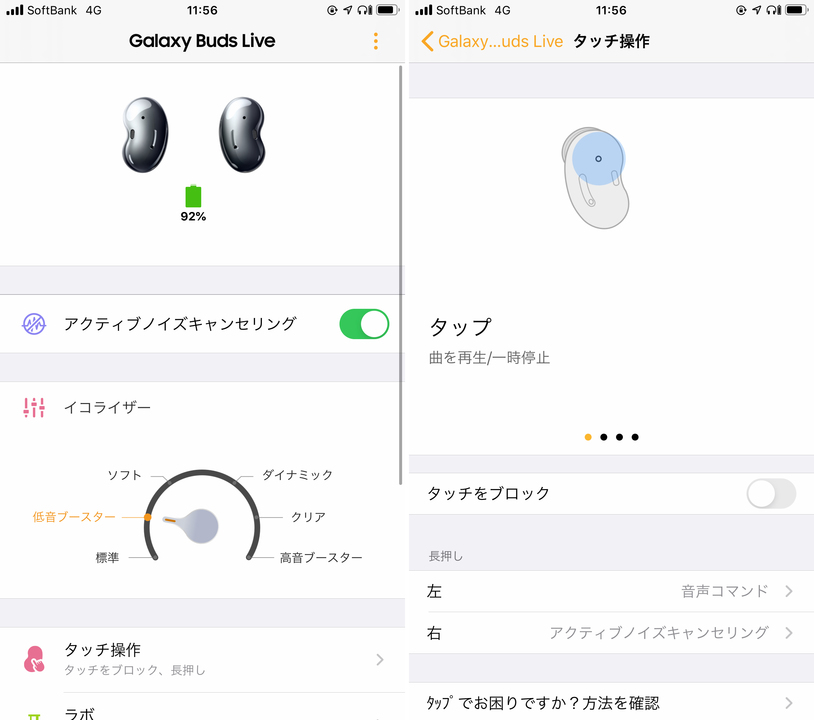Go back to Galaxy Buds Live screen
Viewport: 814px width, 720px height.
(x=492, y=41)
